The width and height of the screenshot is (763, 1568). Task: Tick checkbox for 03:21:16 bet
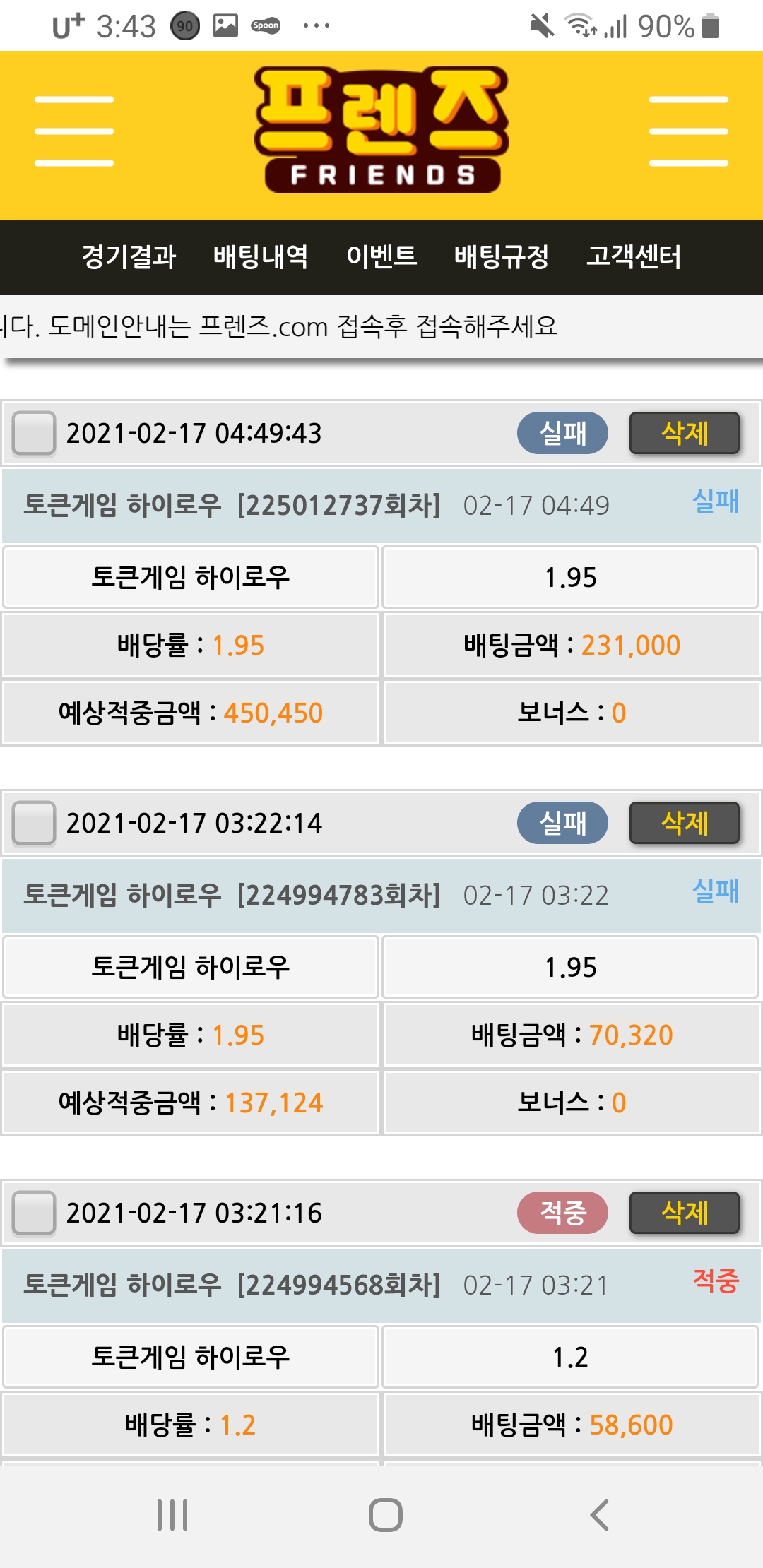[x=34, y=1213]
